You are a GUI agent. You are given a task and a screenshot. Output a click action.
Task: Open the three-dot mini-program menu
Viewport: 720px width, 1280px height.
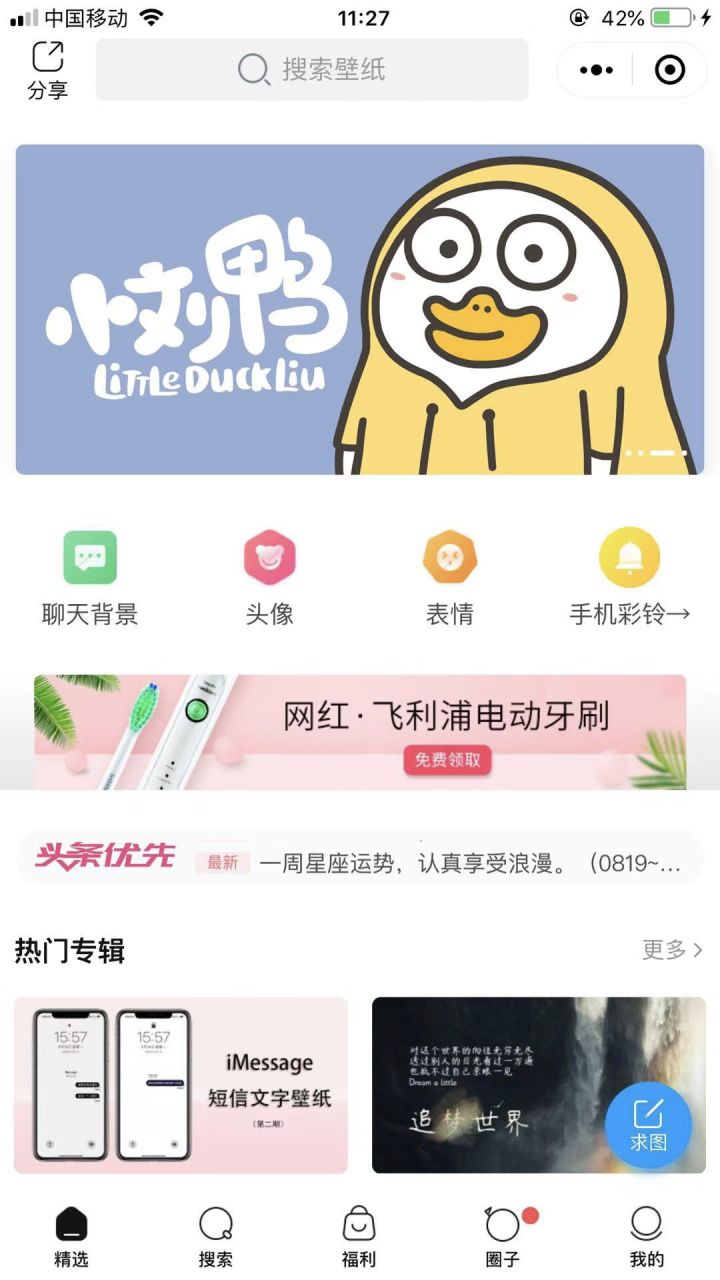(x=596, y=69)
